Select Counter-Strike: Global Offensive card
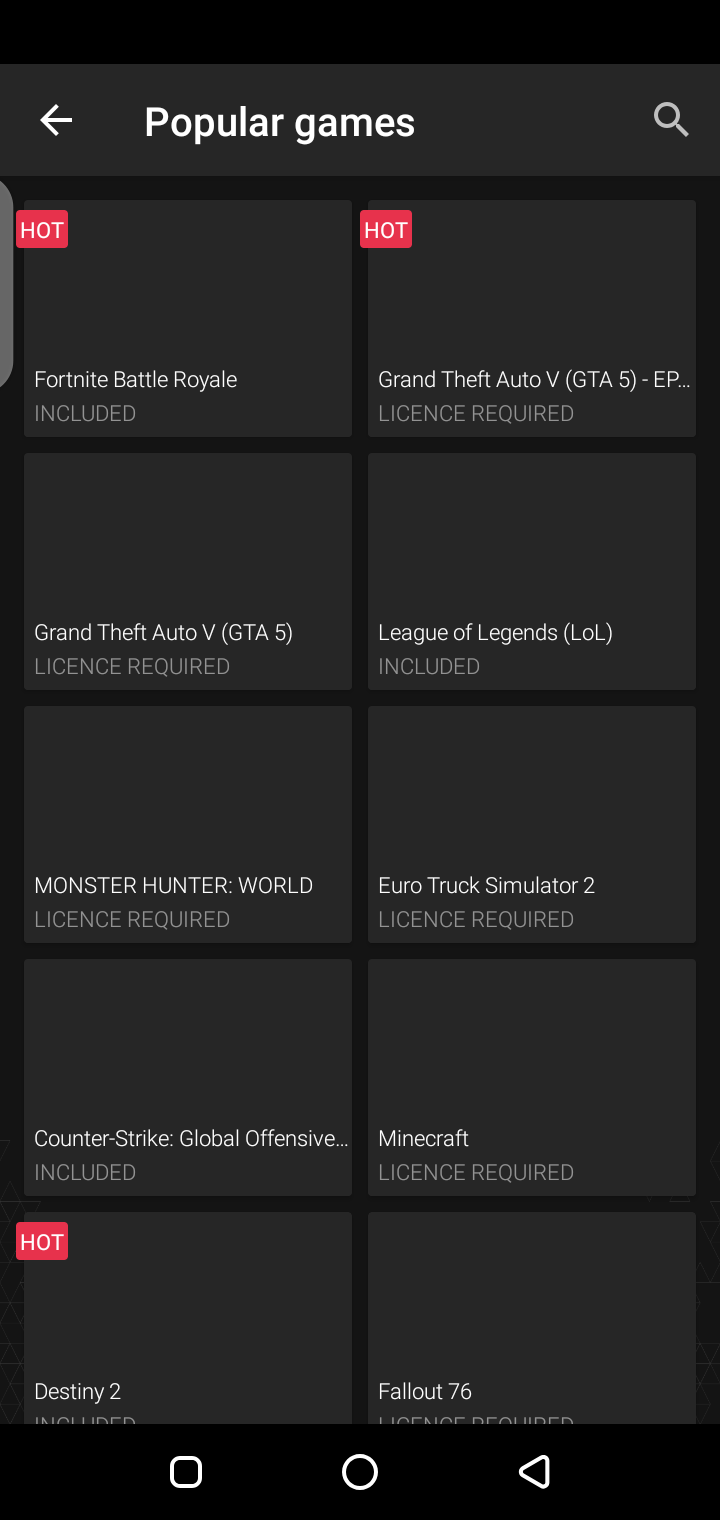This screenshot has width=720, height=1520. pos(188,1077)
